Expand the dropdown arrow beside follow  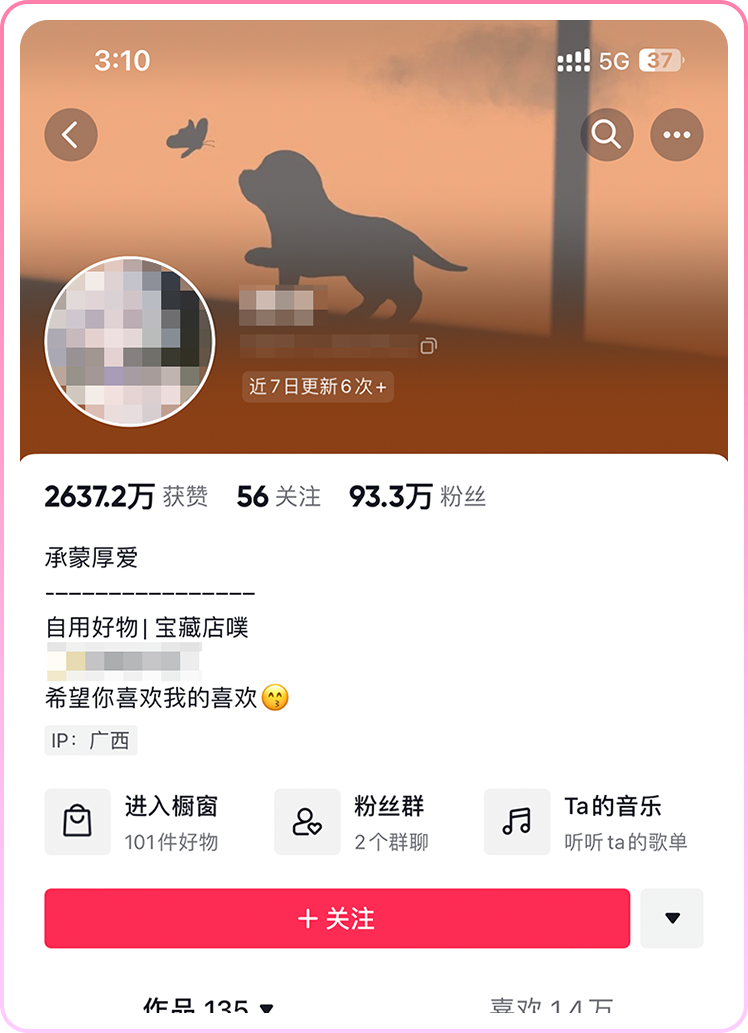[672, 918]
